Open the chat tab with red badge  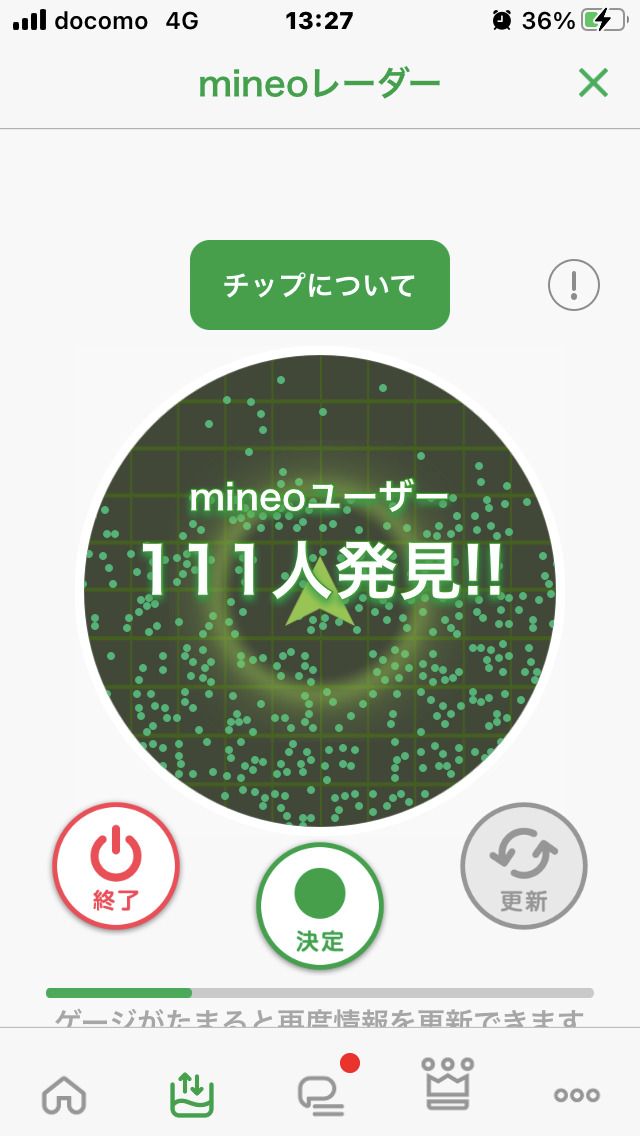click(x=322, y=1094)
